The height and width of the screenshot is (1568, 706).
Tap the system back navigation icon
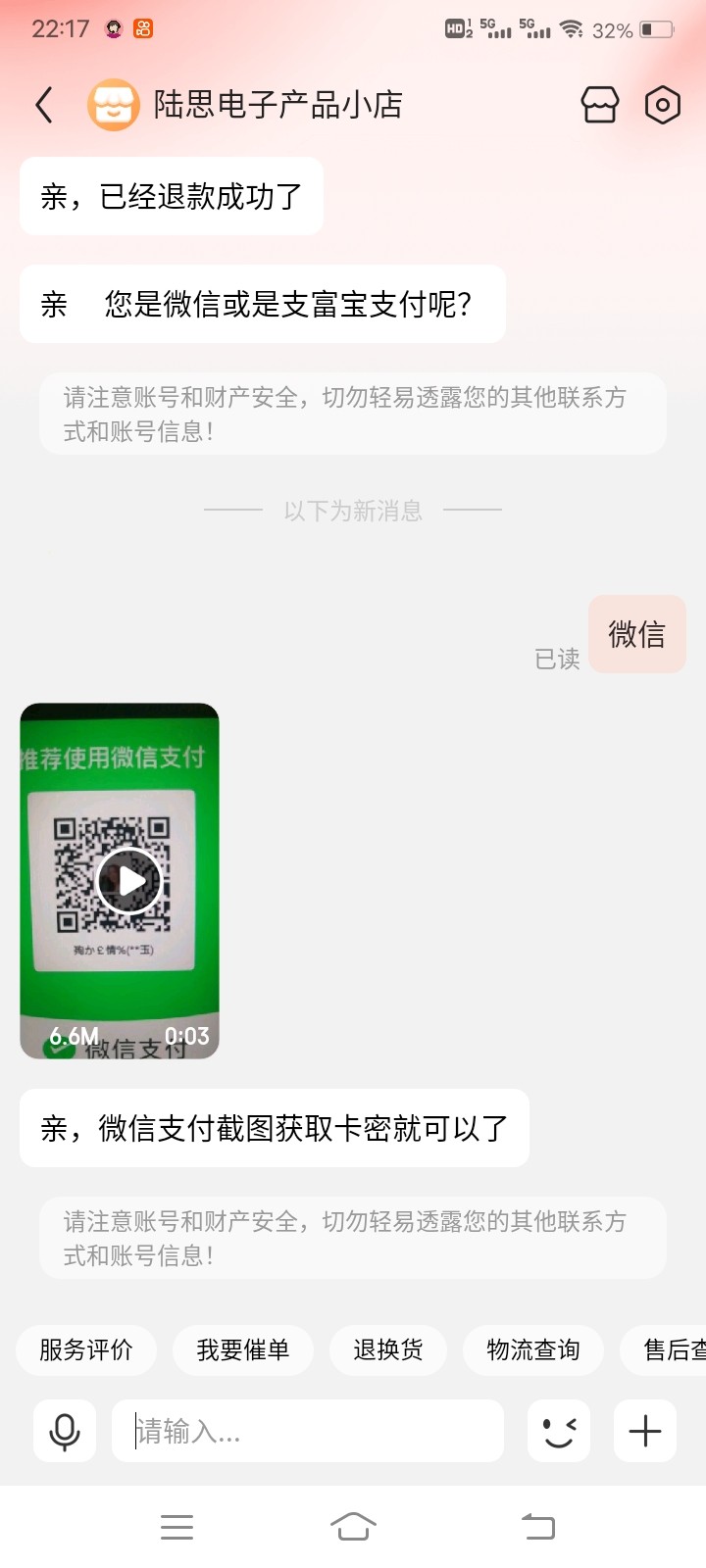coord(534,1525)
